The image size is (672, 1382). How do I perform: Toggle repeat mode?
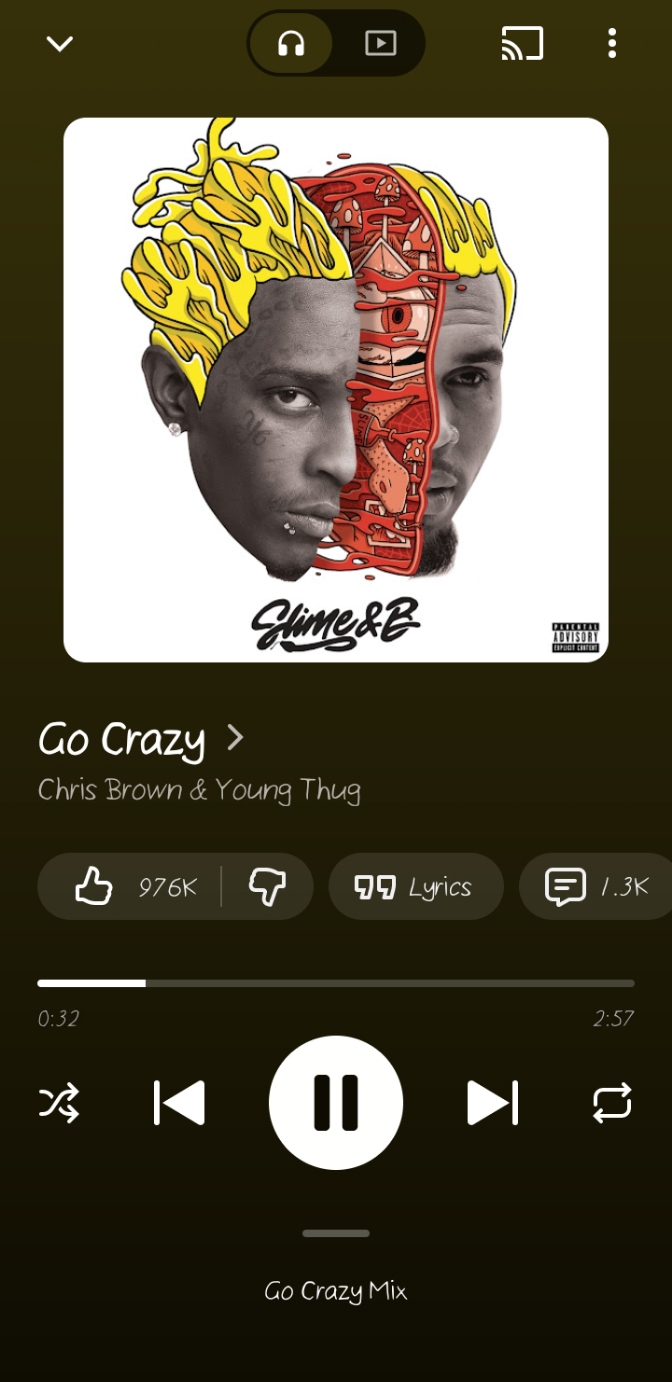click(x=612, y=1102)
